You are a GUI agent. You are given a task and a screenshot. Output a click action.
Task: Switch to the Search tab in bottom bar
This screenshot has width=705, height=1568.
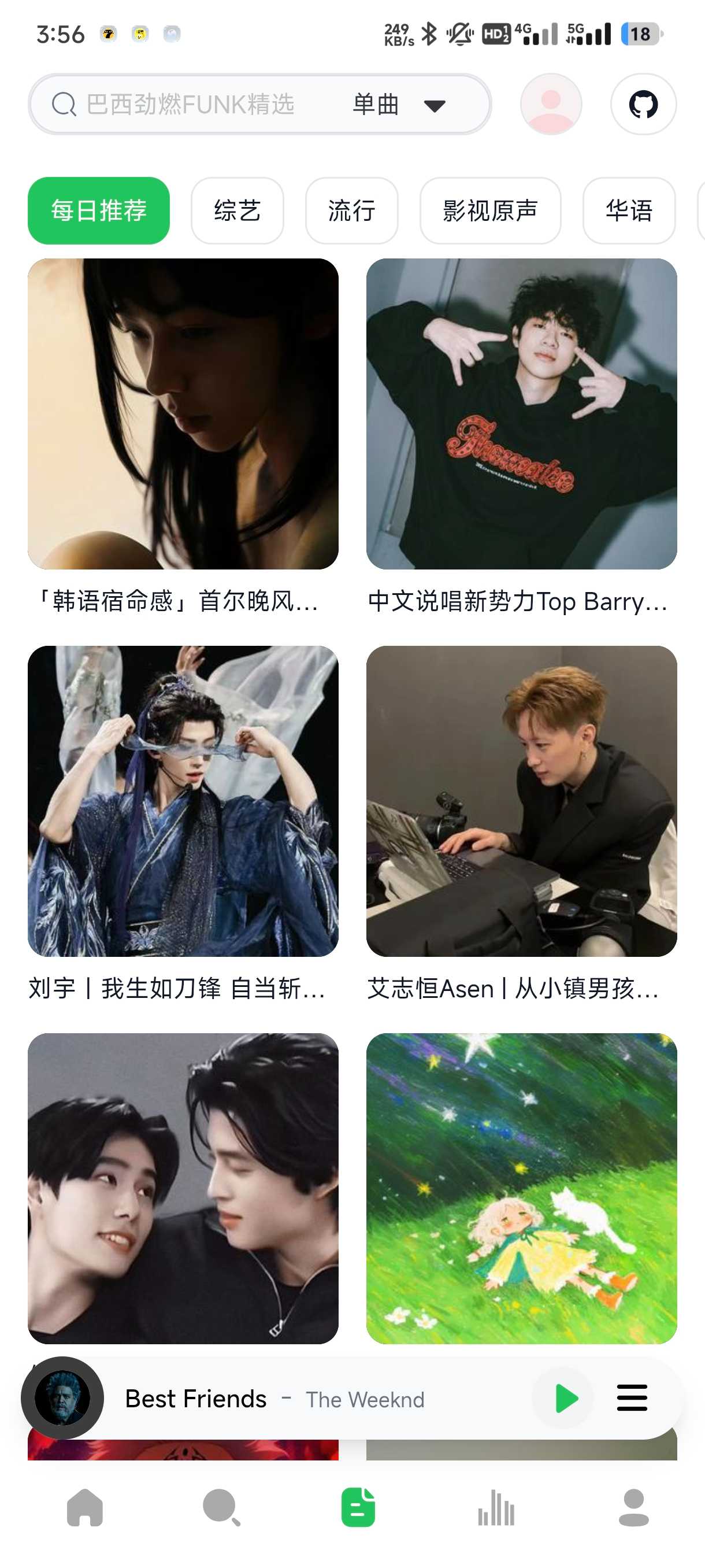(221, 1507)
